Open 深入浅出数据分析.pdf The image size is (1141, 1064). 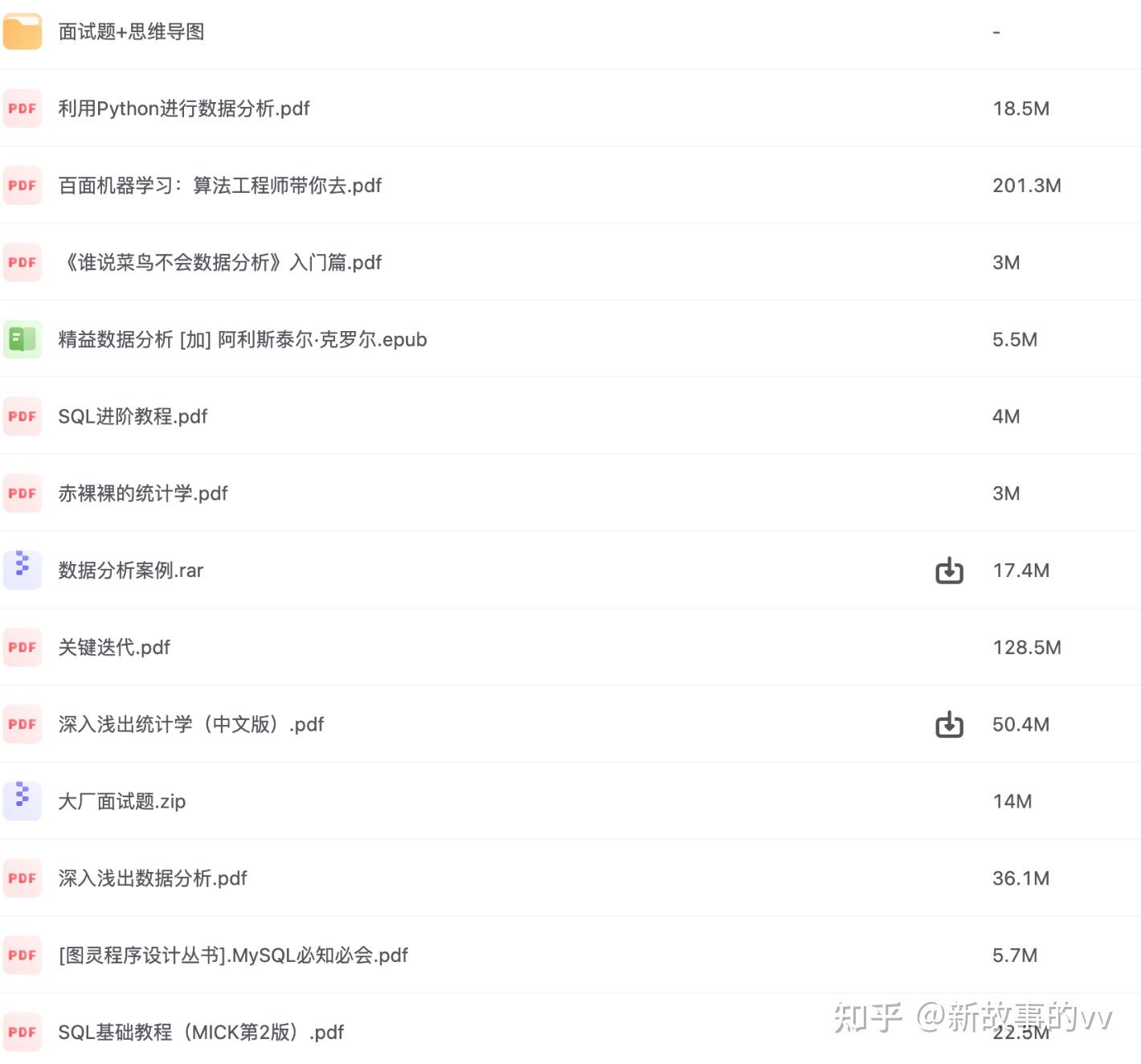(152, 878)
